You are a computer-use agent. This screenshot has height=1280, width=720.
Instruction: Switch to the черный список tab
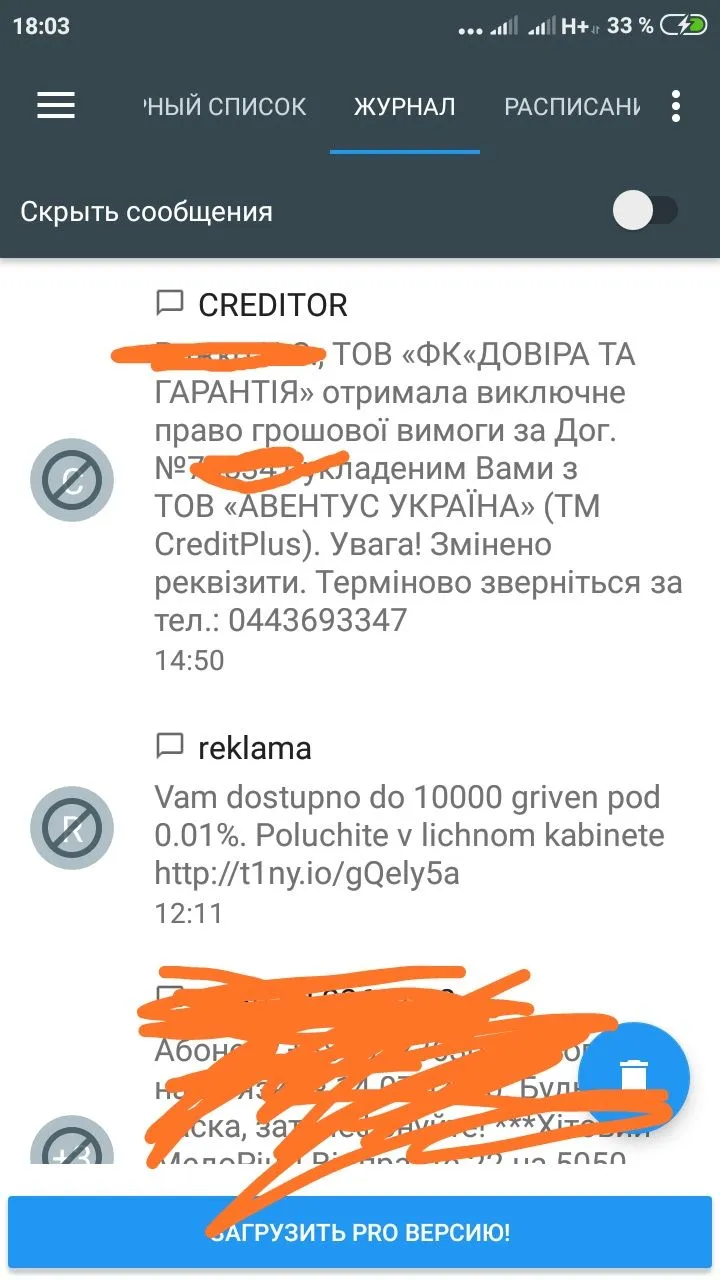[225, 107]
